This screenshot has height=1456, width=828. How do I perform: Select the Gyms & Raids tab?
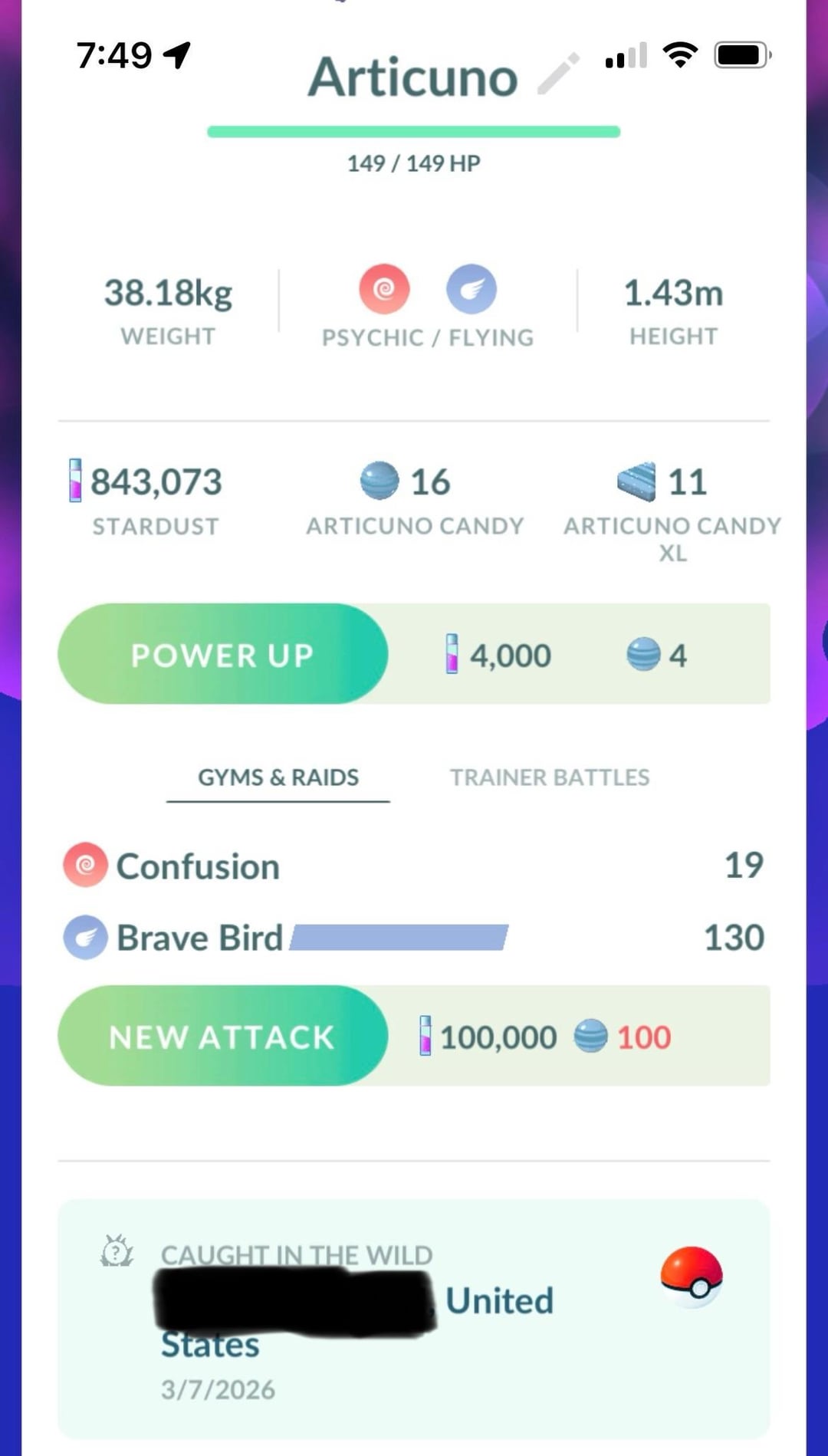[x=278, y=777]
